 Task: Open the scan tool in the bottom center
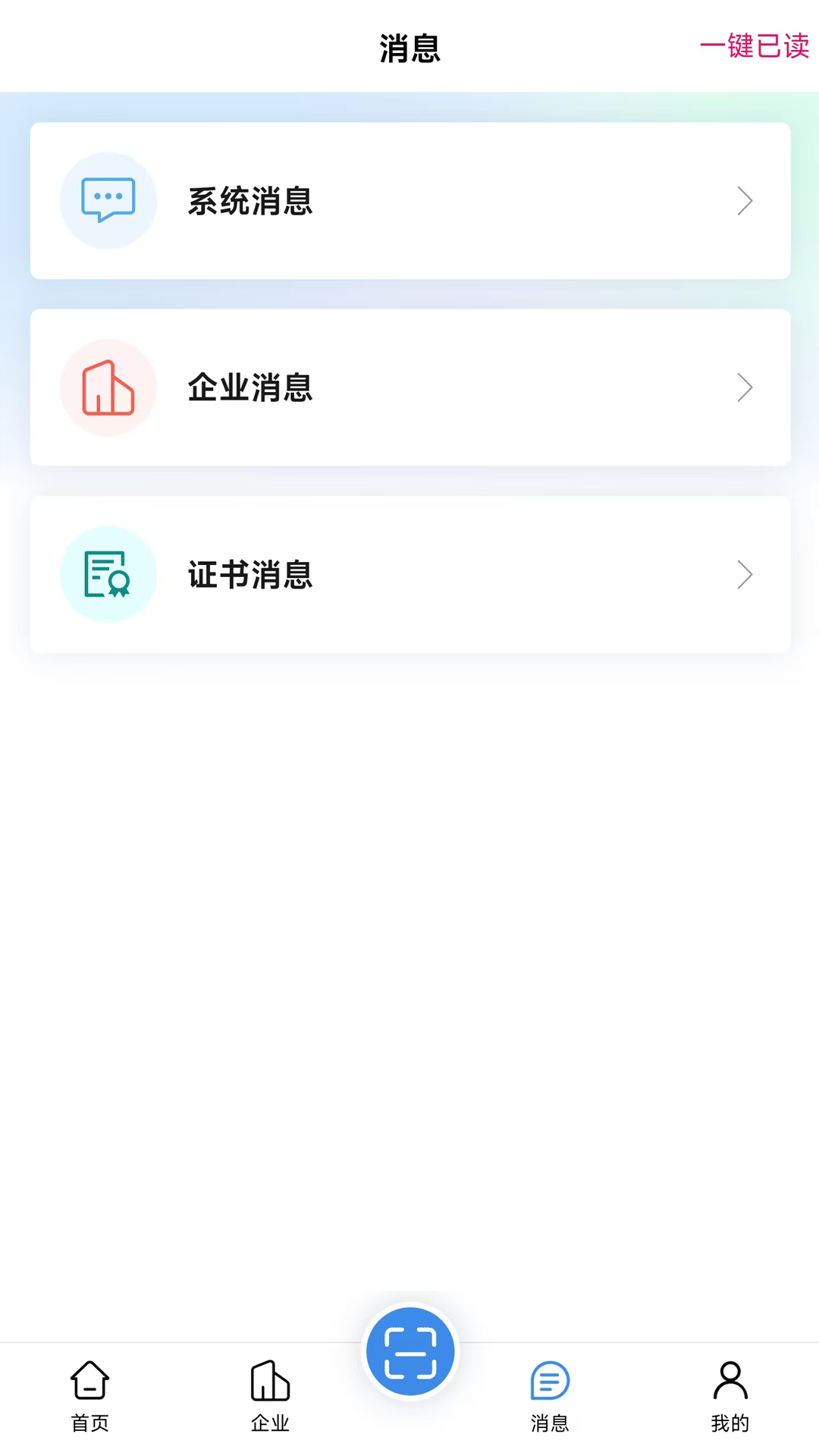pos(410,1351)
